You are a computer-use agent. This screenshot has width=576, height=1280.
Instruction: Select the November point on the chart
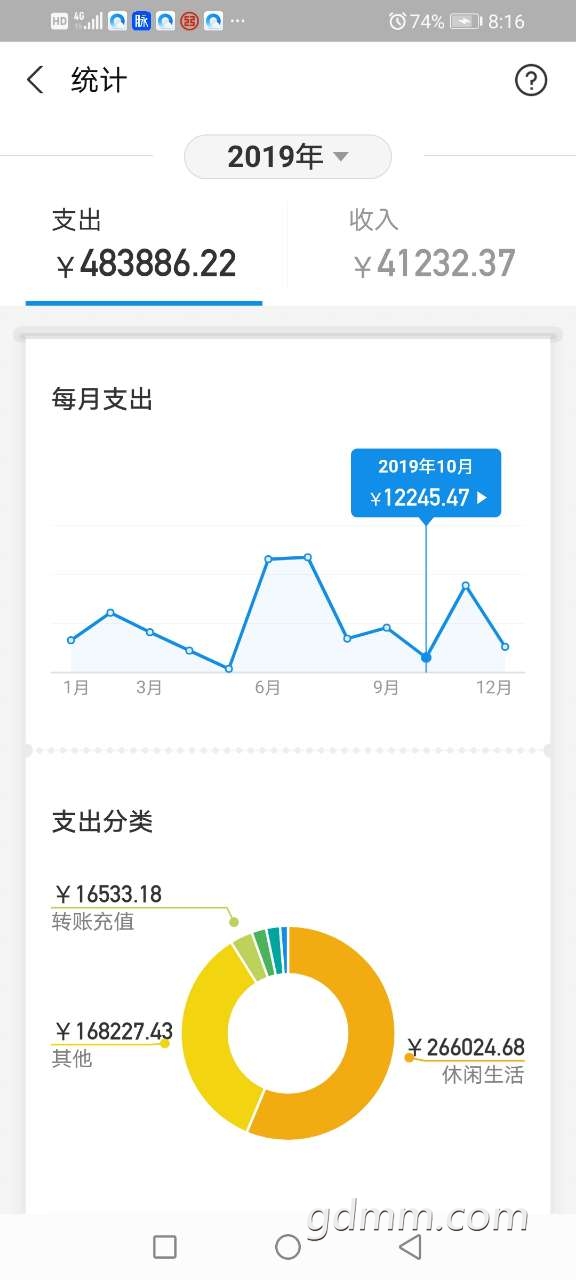pos(466,585)
